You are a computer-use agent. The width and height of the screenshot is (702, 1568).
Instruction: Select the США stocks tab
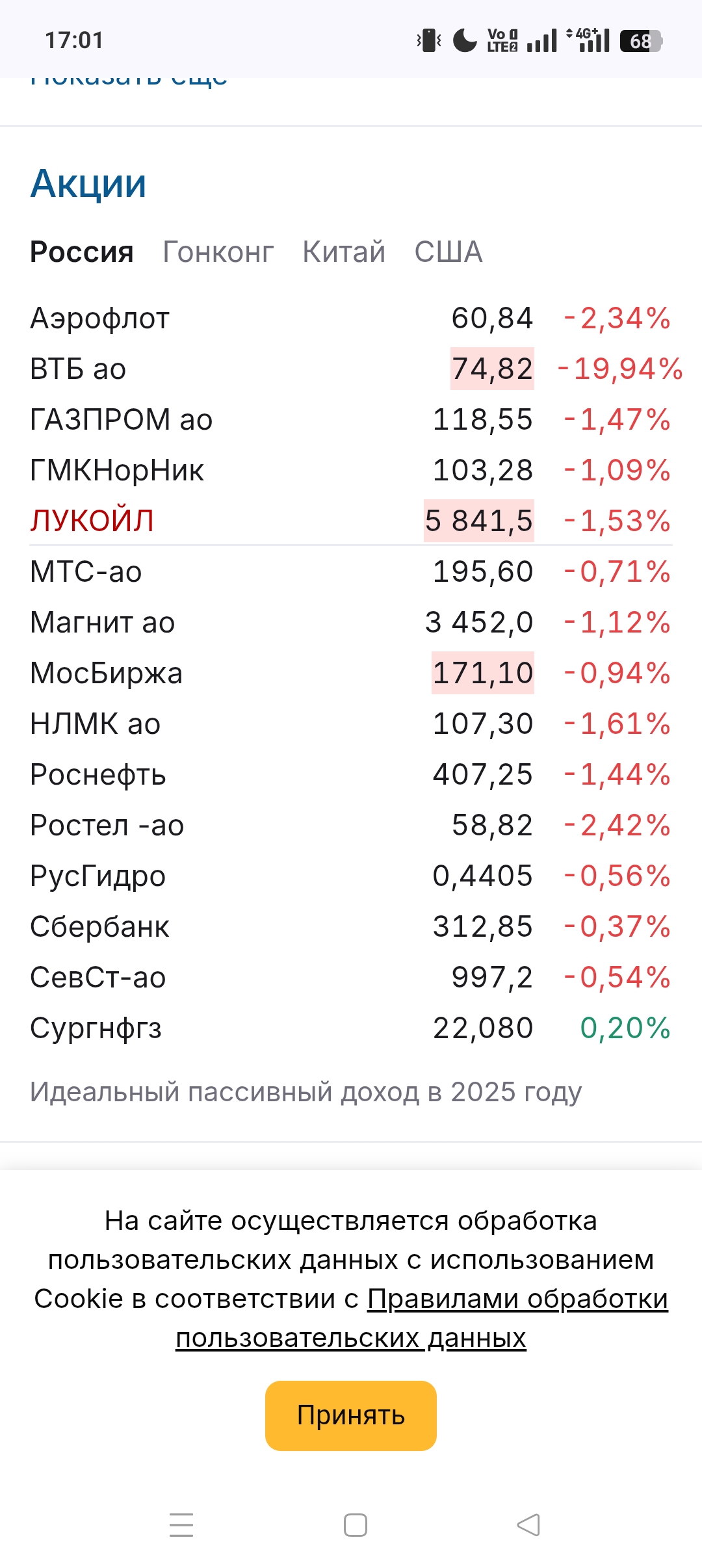pos(448,252)
